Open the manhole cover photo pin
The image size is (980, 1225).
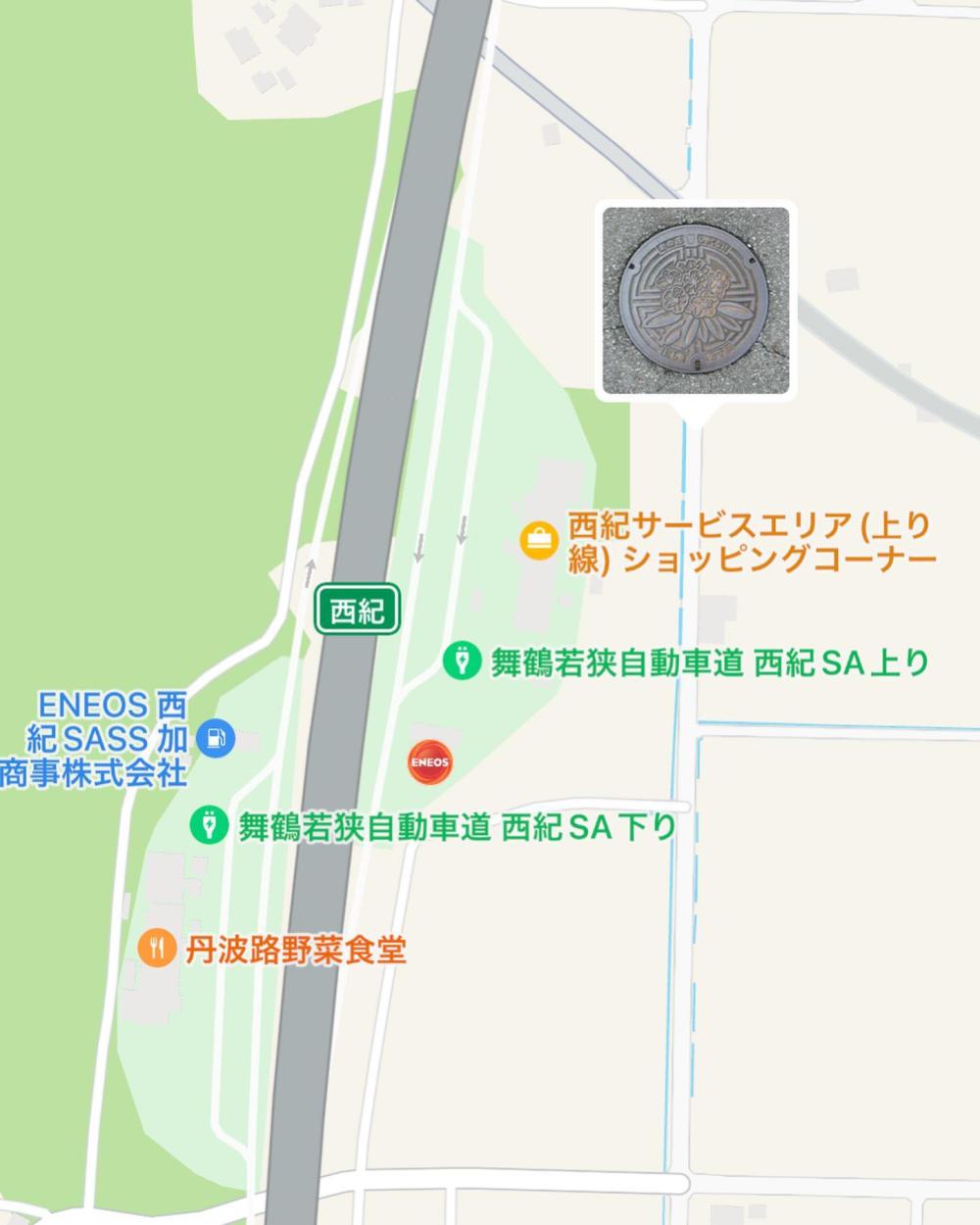[x=695, y=301]
